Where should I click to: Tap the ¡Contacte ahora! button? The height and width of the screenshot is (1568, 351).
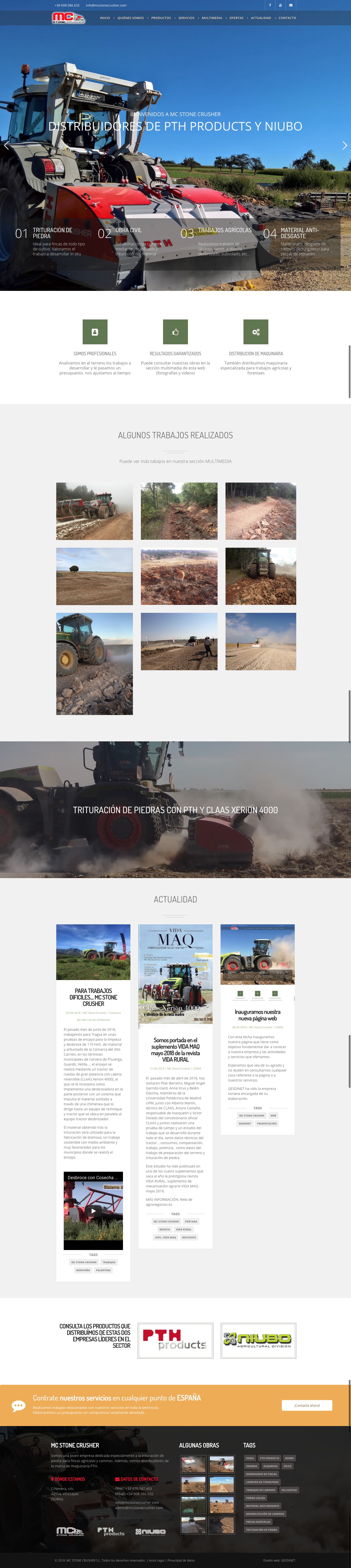[306, 1405]
